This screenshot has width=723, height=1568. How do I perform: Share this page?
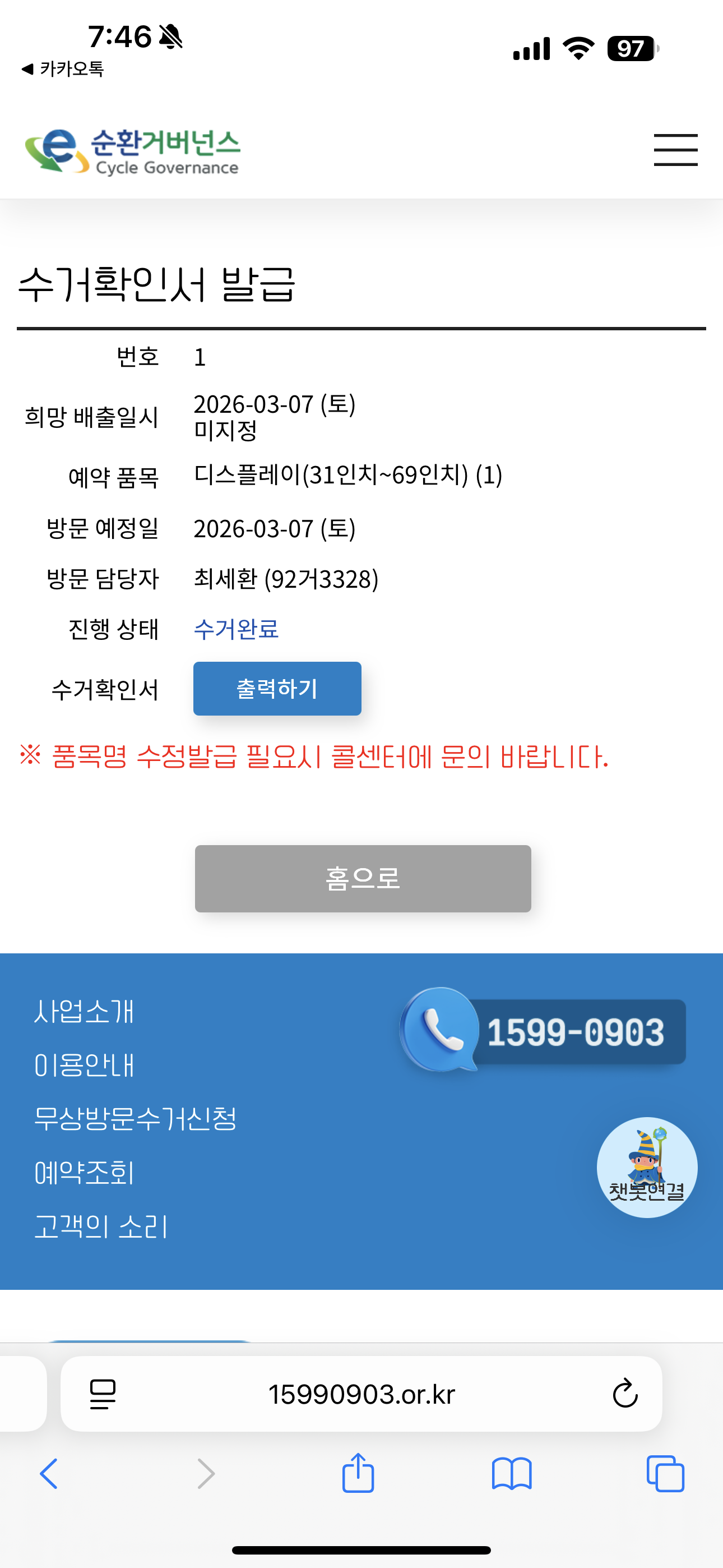pyautogui.click(x=358, y=1473)
